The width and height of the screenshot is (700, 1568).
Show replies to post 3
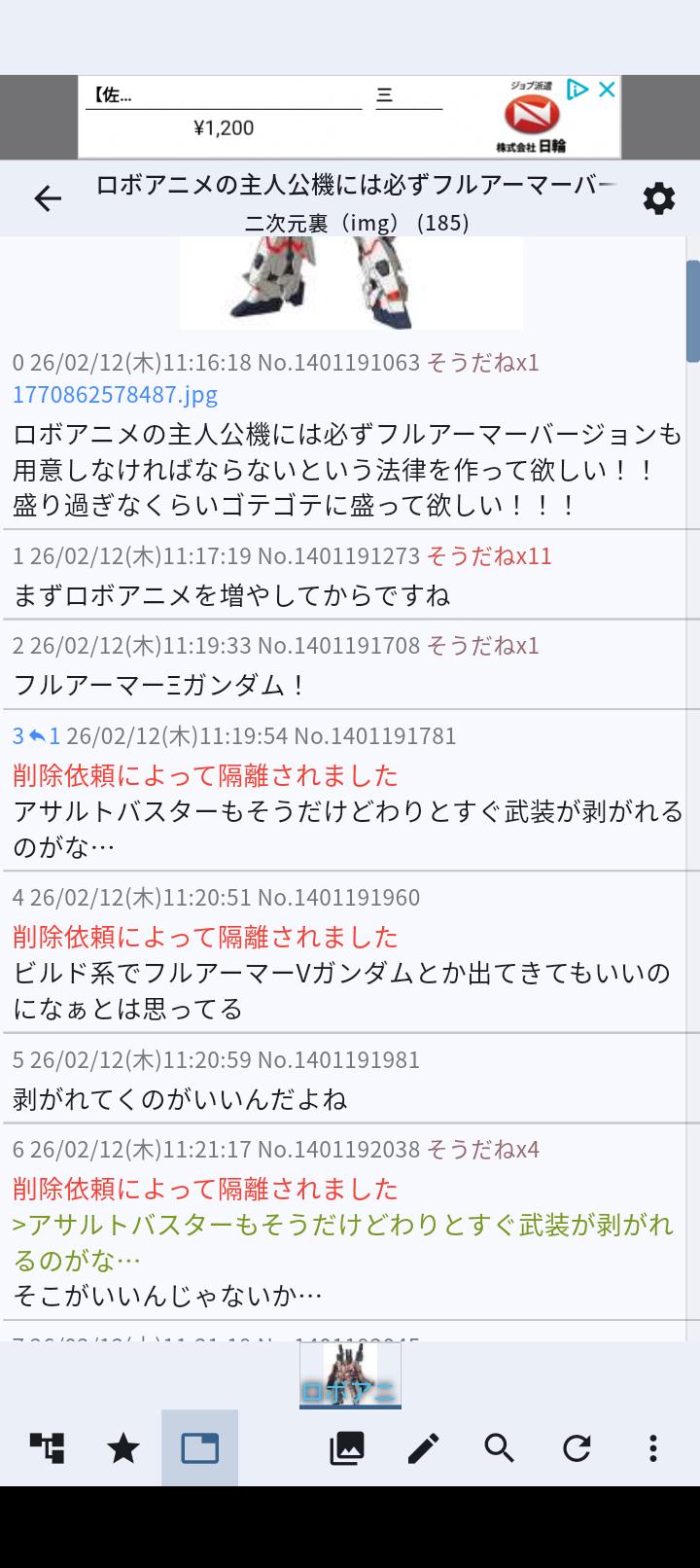pyautogui.click(x=37, y=735)
